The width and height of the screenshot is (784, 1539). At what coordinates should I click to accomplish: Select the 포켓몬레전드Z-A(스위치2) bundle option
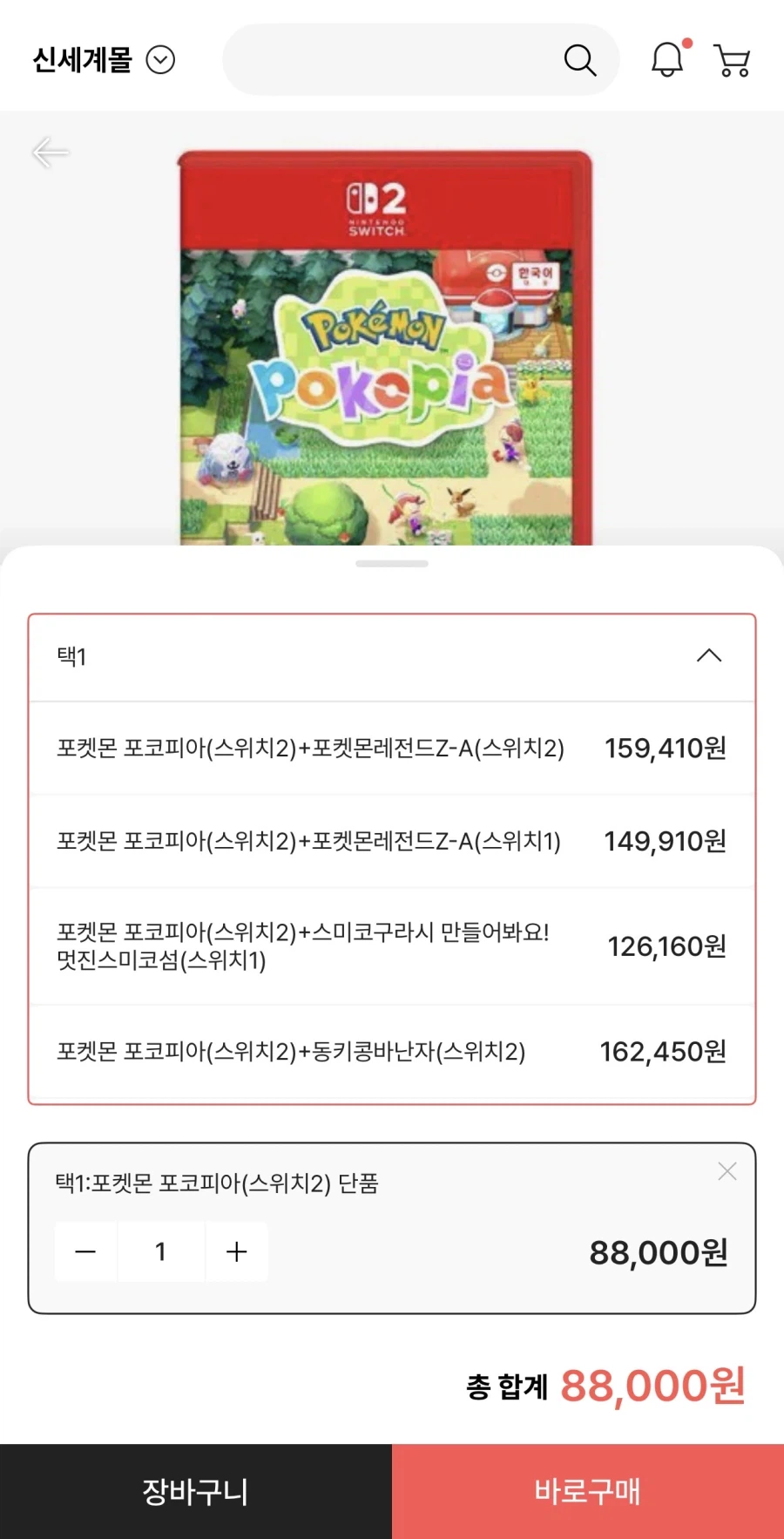[x=392, y=749]
